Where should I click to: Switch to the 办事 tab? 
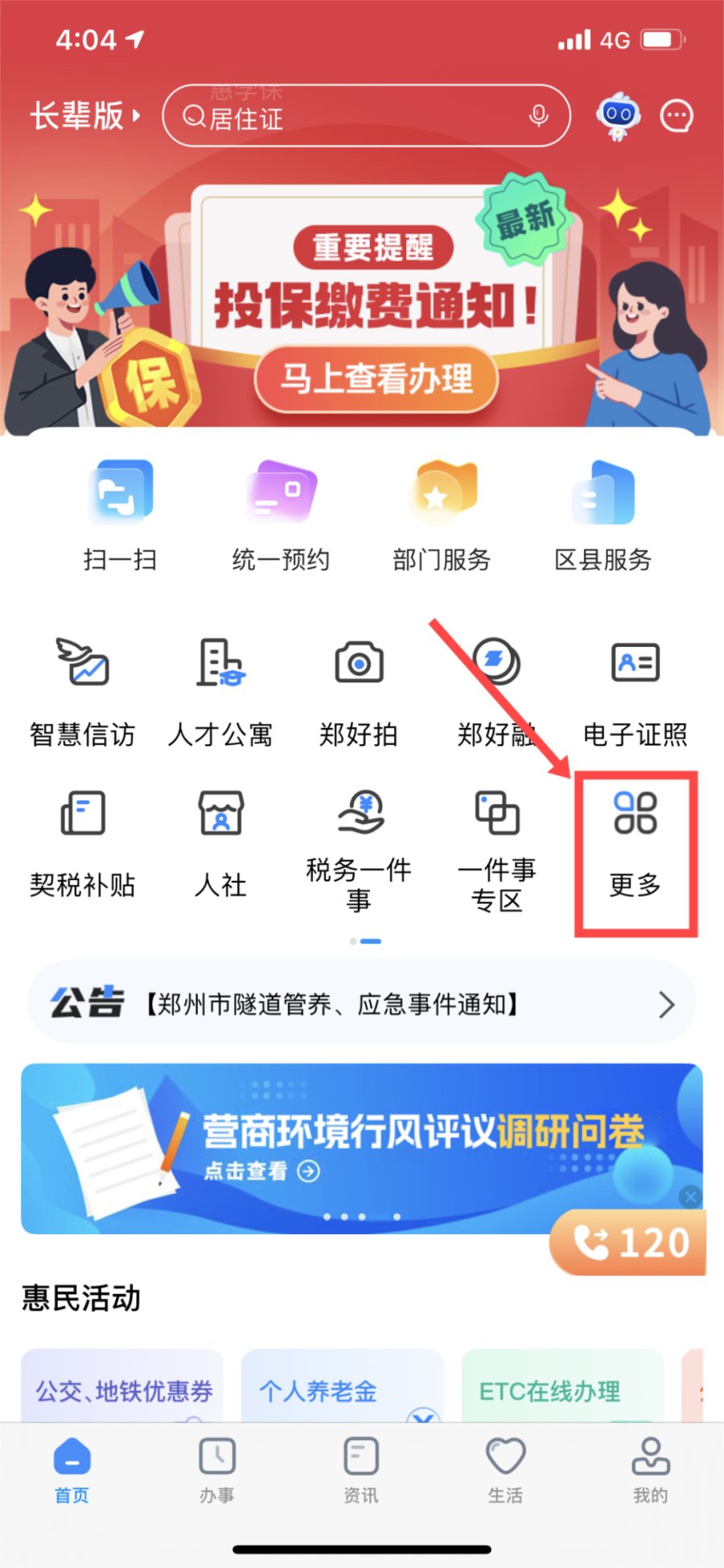(x=217, y=1471)
